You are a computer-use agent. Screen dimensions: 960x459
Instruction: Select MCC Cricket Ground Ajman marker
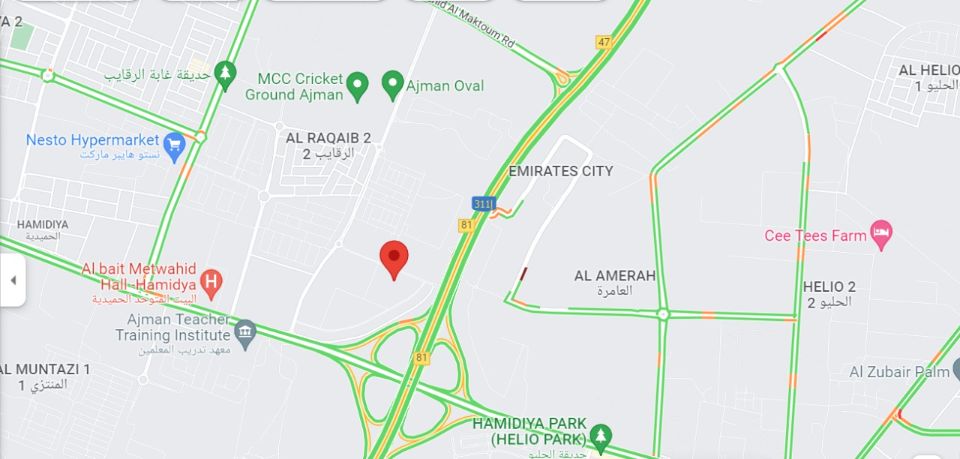[360, 87]
